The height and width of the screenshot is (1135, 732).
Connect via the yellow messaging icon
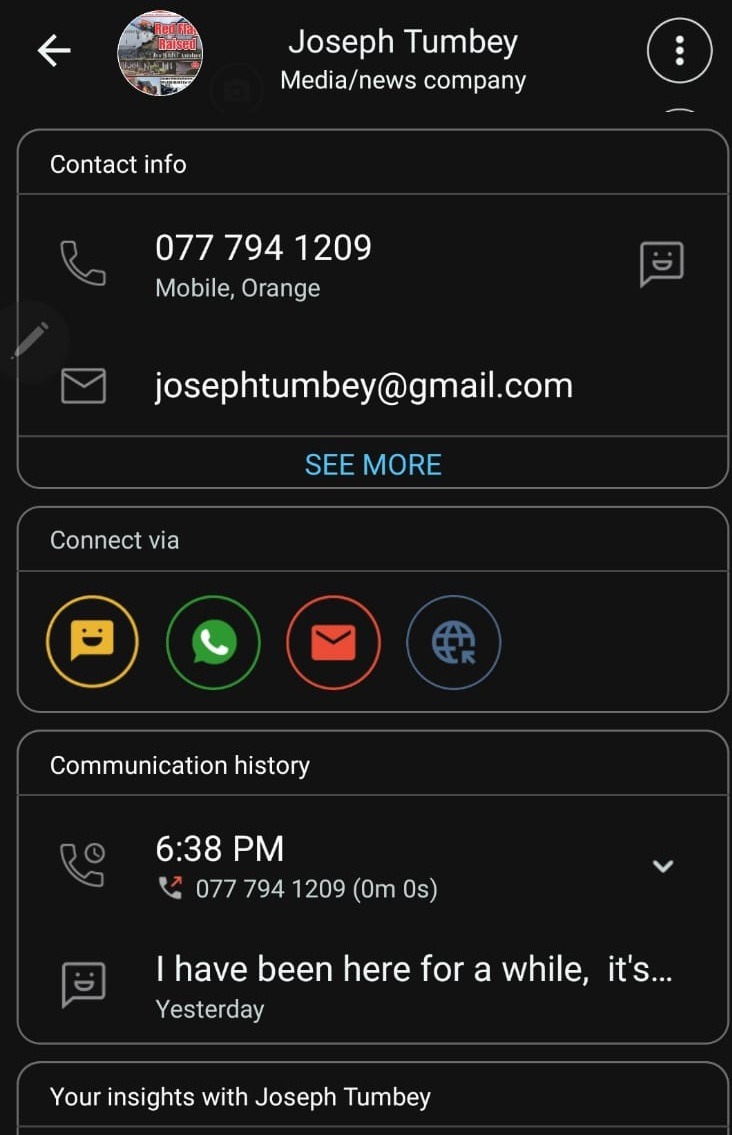(x=92, y=642)
